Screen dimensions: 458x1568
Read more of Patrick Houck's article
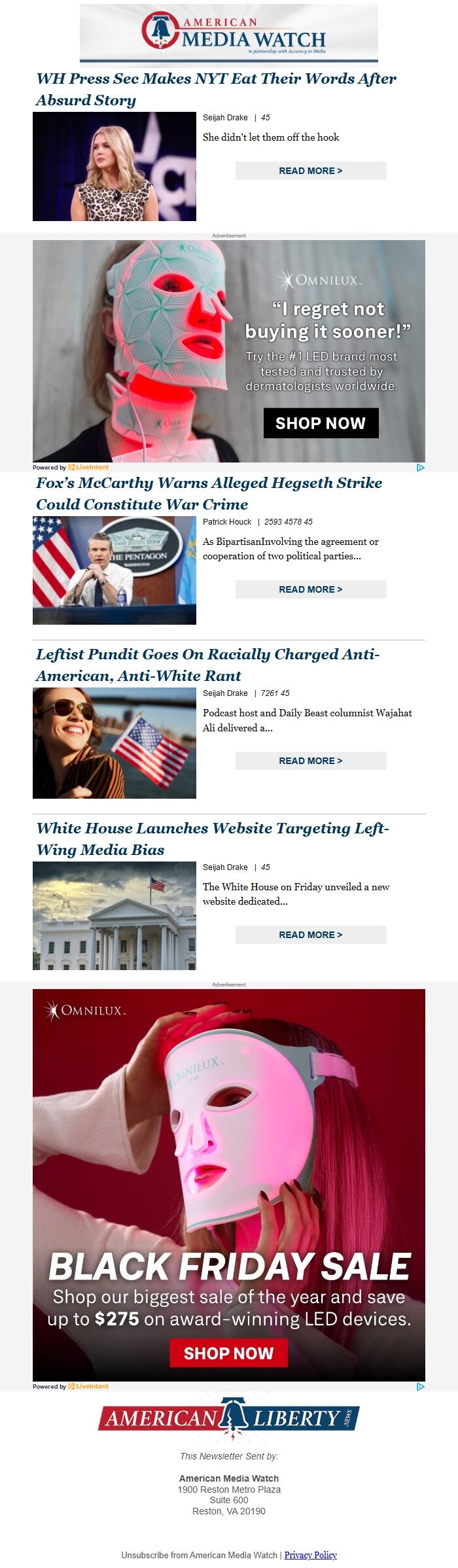coord(311,589)
